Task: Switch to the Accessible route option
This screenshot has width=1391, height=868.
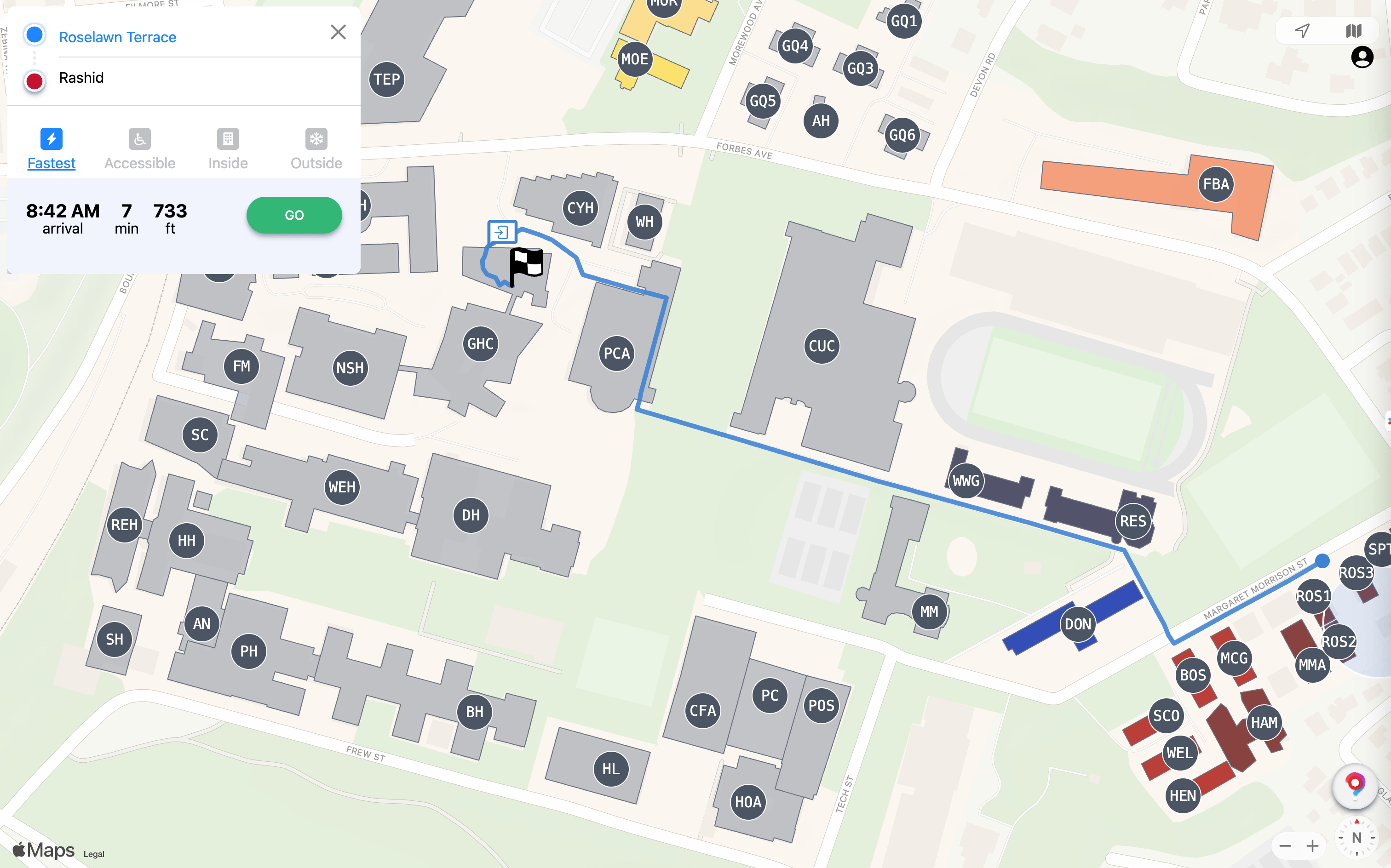Action: 139,148
